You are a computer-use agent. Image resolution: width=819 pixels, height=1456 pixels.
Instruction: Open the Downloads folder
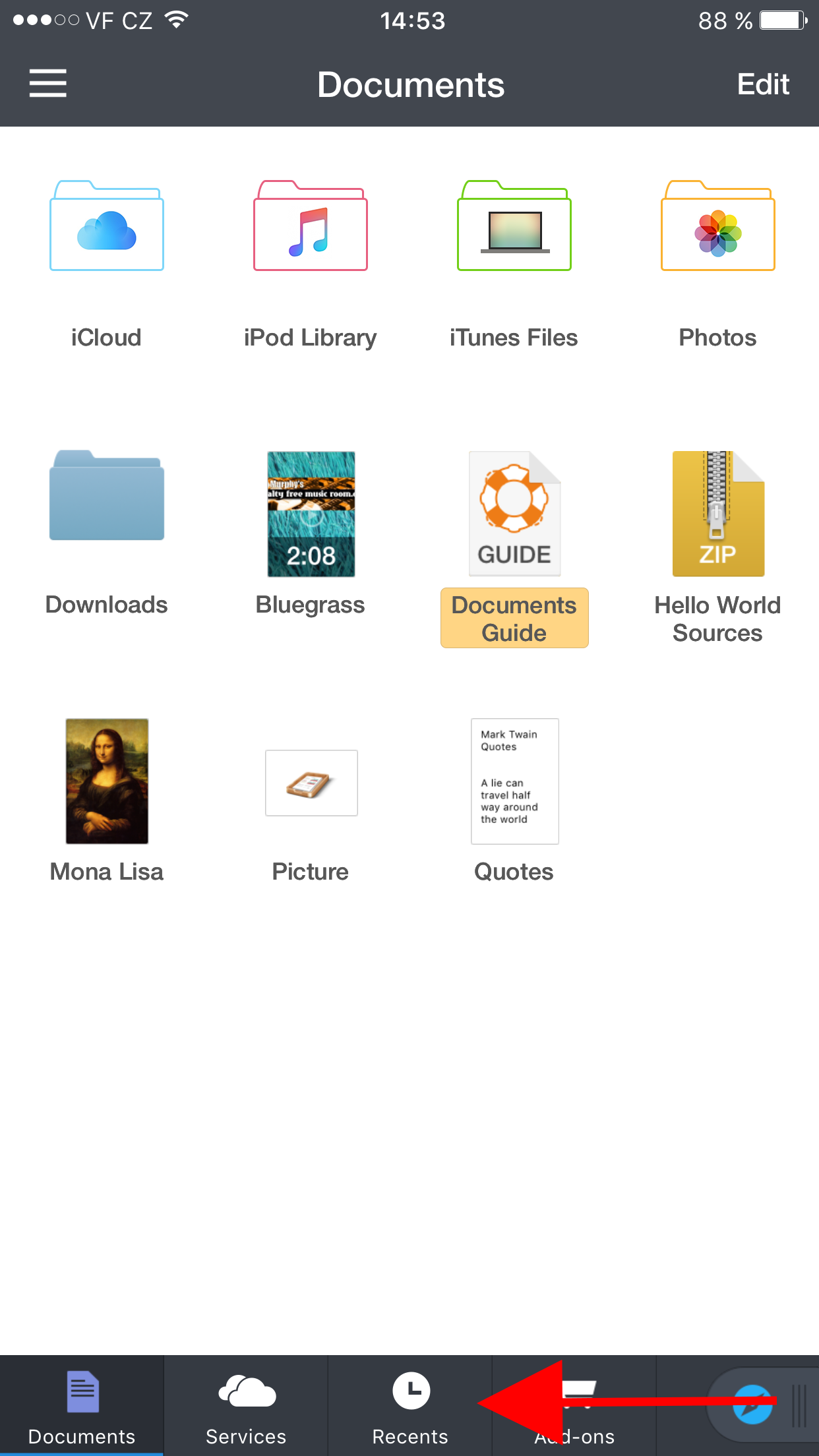click(107, 496)
